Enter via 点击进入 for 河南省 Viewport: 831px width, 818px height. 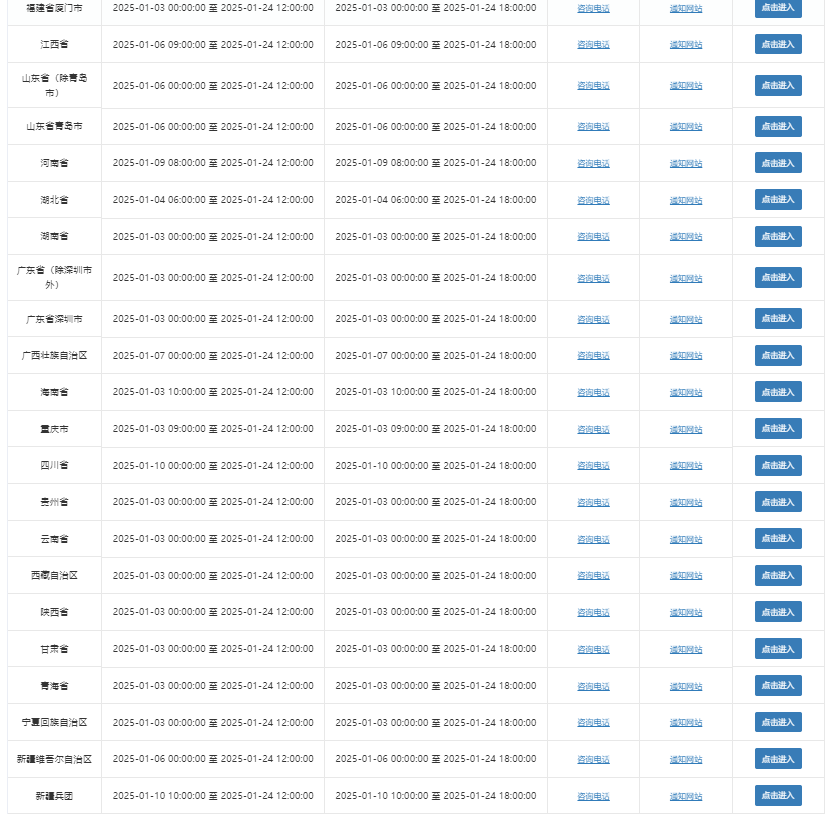tap(778, 162)
